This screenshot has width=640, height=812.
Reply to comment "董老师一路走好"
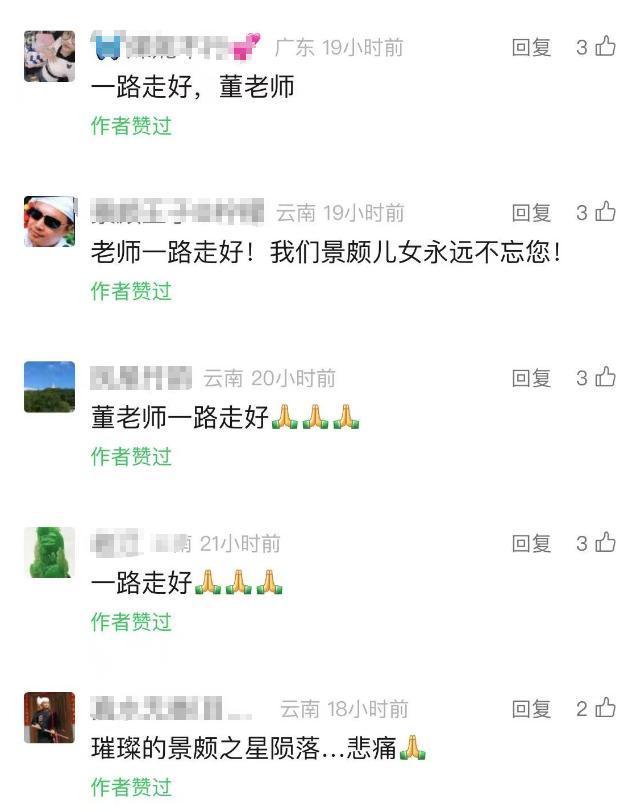point(531,378)
